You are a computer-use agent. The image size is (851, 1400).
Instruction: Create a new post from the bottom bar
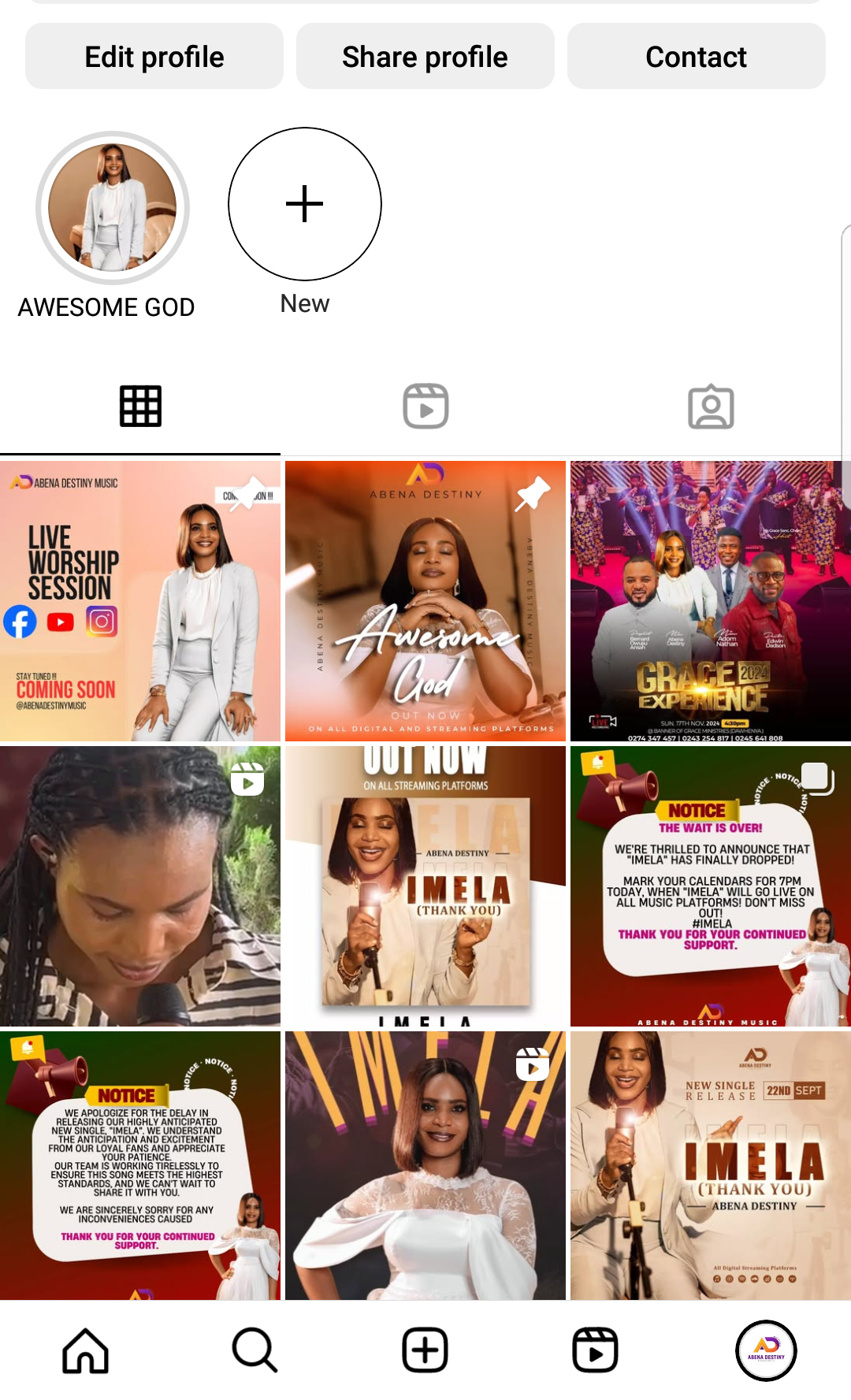(x=425, y=1350)
